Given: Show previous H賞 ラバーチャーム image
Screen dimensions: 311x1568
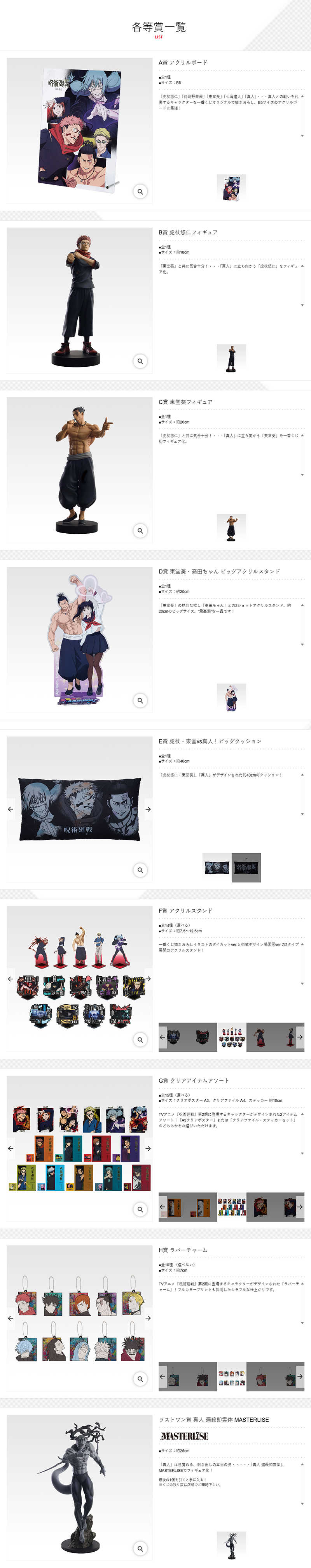Looking at the screenshot, I should pyautogui.click(x=10, y=1318).
